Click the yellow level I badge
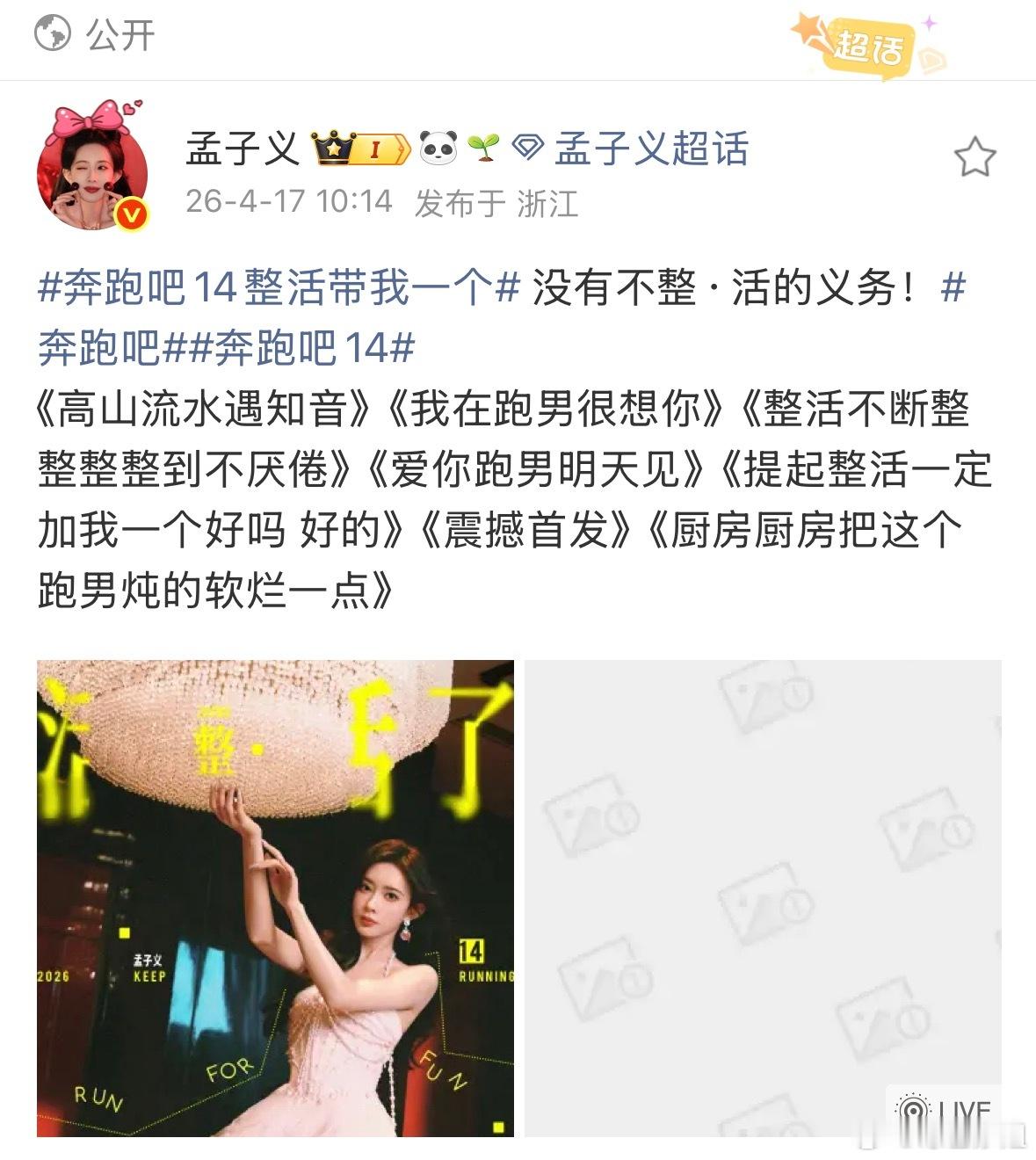The width and height of the screenshot is (1036, 1160). (x=378, y=149)
